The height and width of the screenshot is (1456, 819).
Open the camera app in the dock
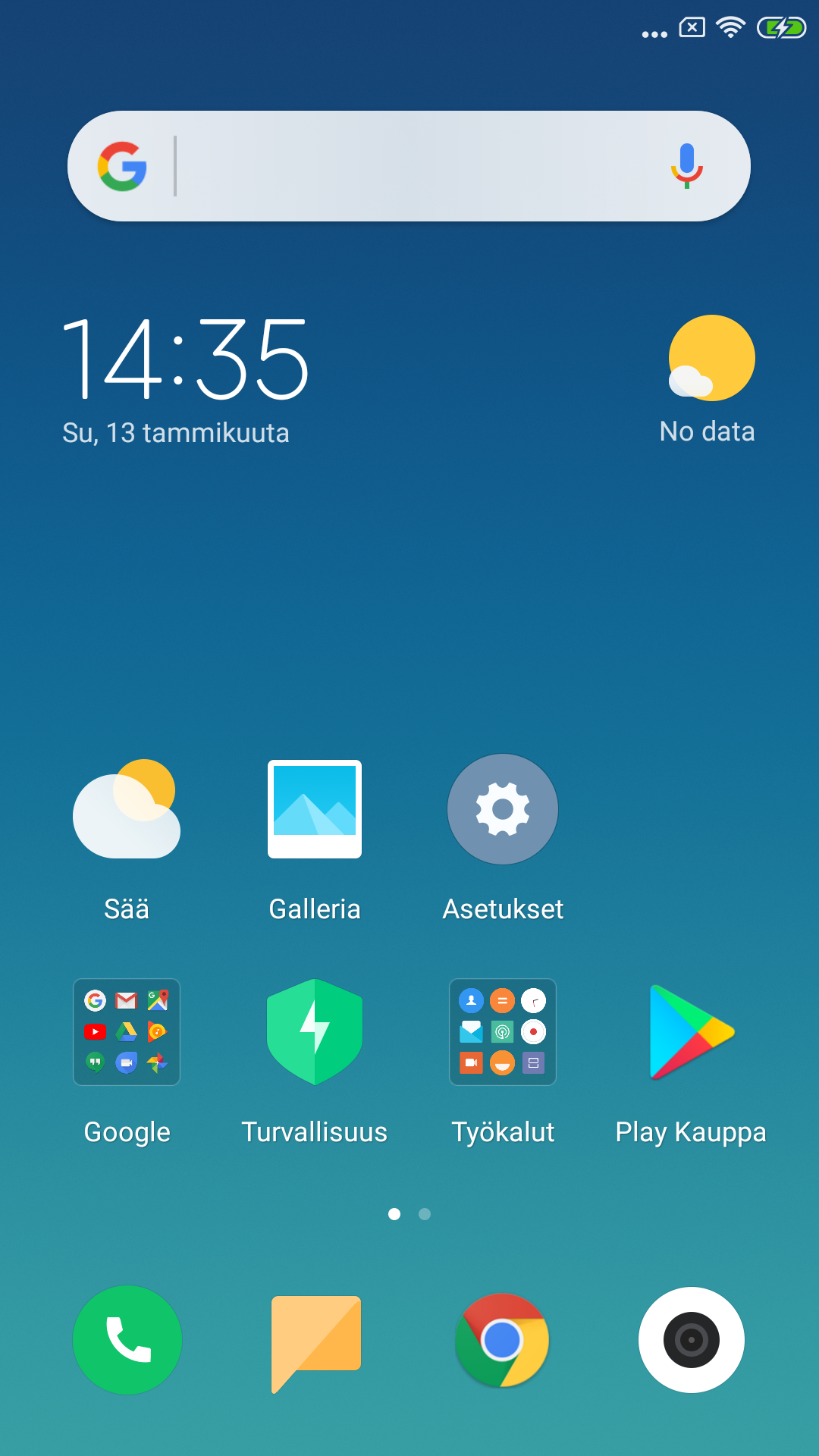692,1340
